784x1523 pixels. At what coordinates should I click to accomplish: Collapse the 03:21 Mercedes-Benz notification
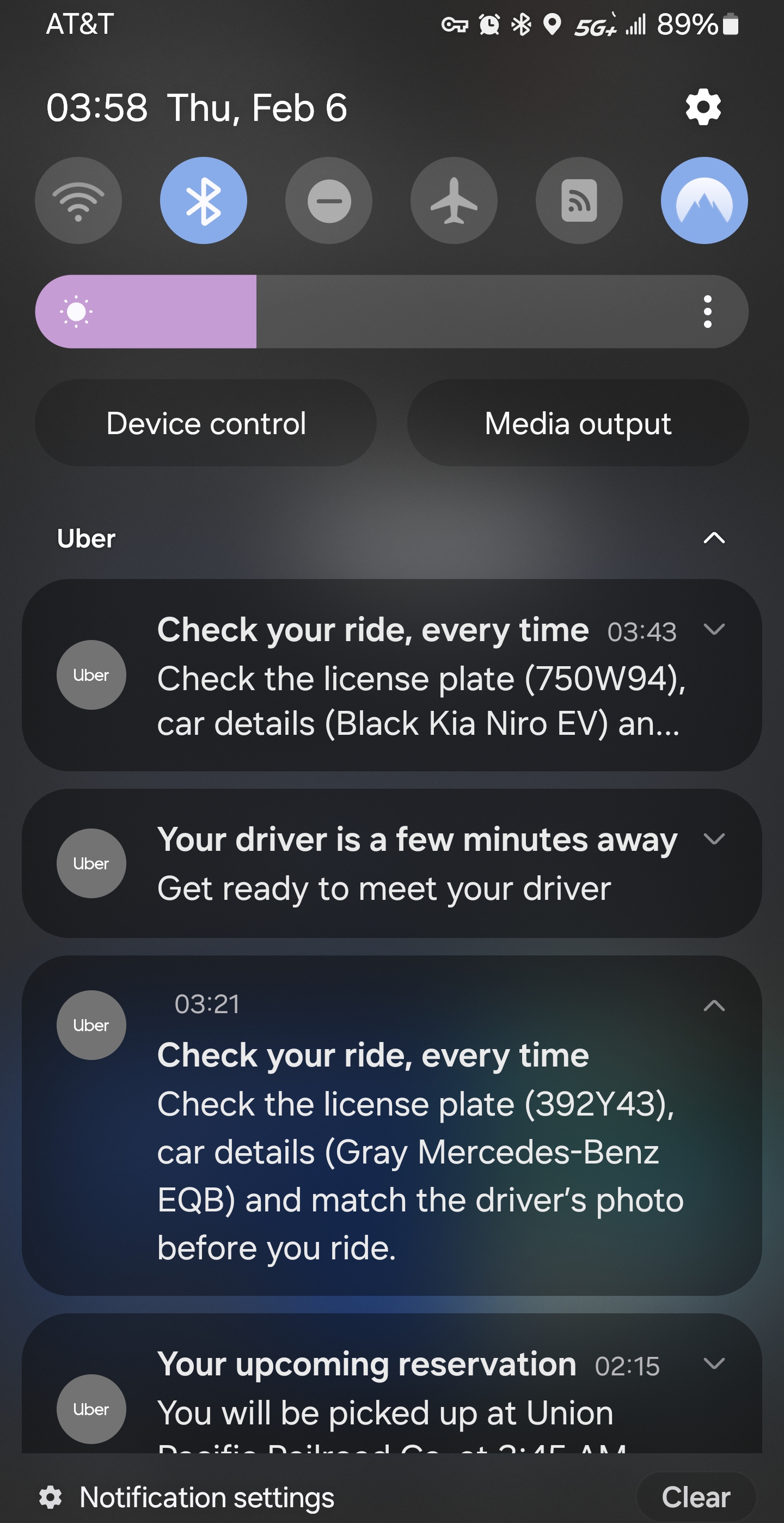pos(714,1006)
